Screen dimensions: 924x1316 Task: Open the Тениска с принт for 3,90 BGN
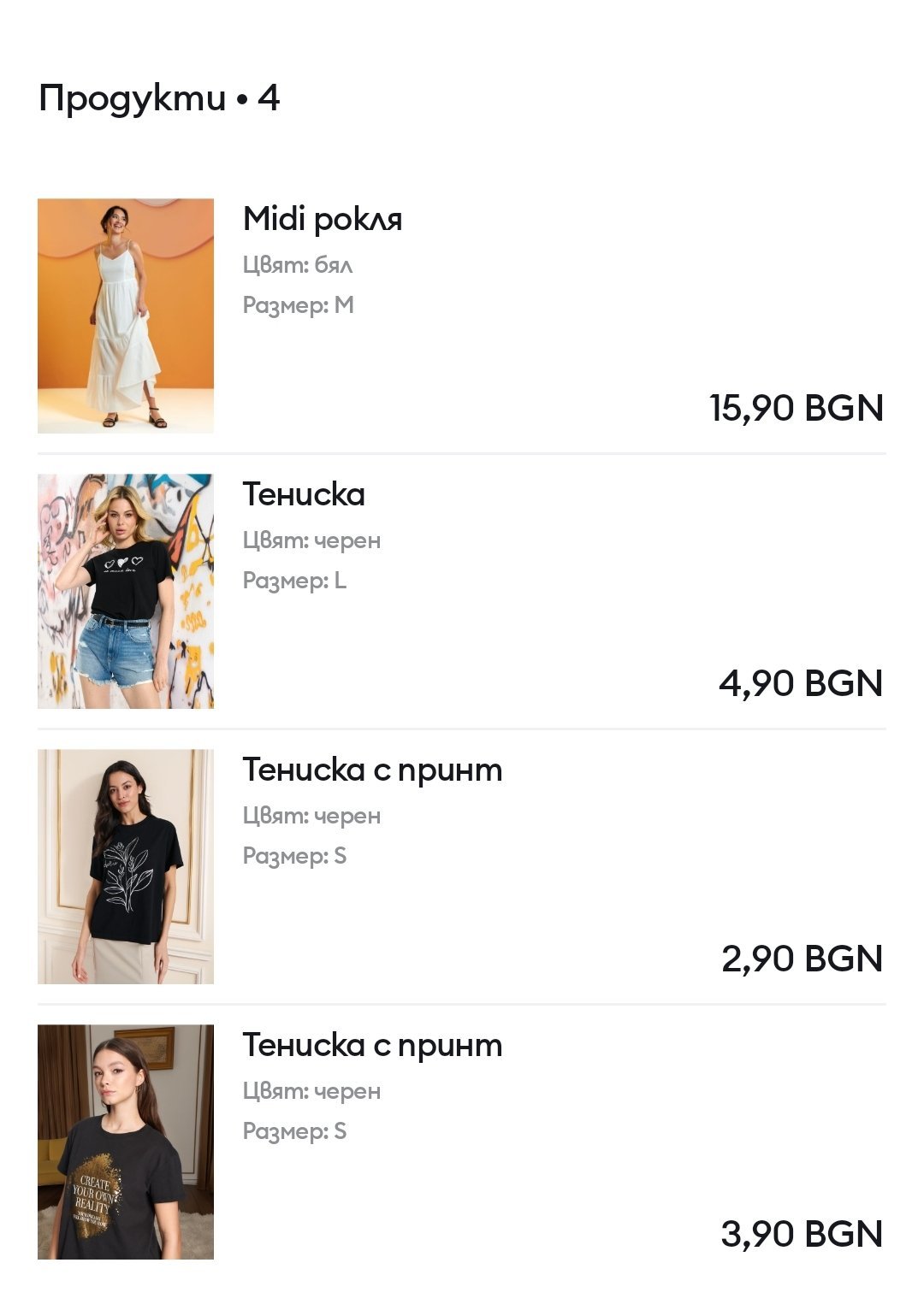(372, 1045)
